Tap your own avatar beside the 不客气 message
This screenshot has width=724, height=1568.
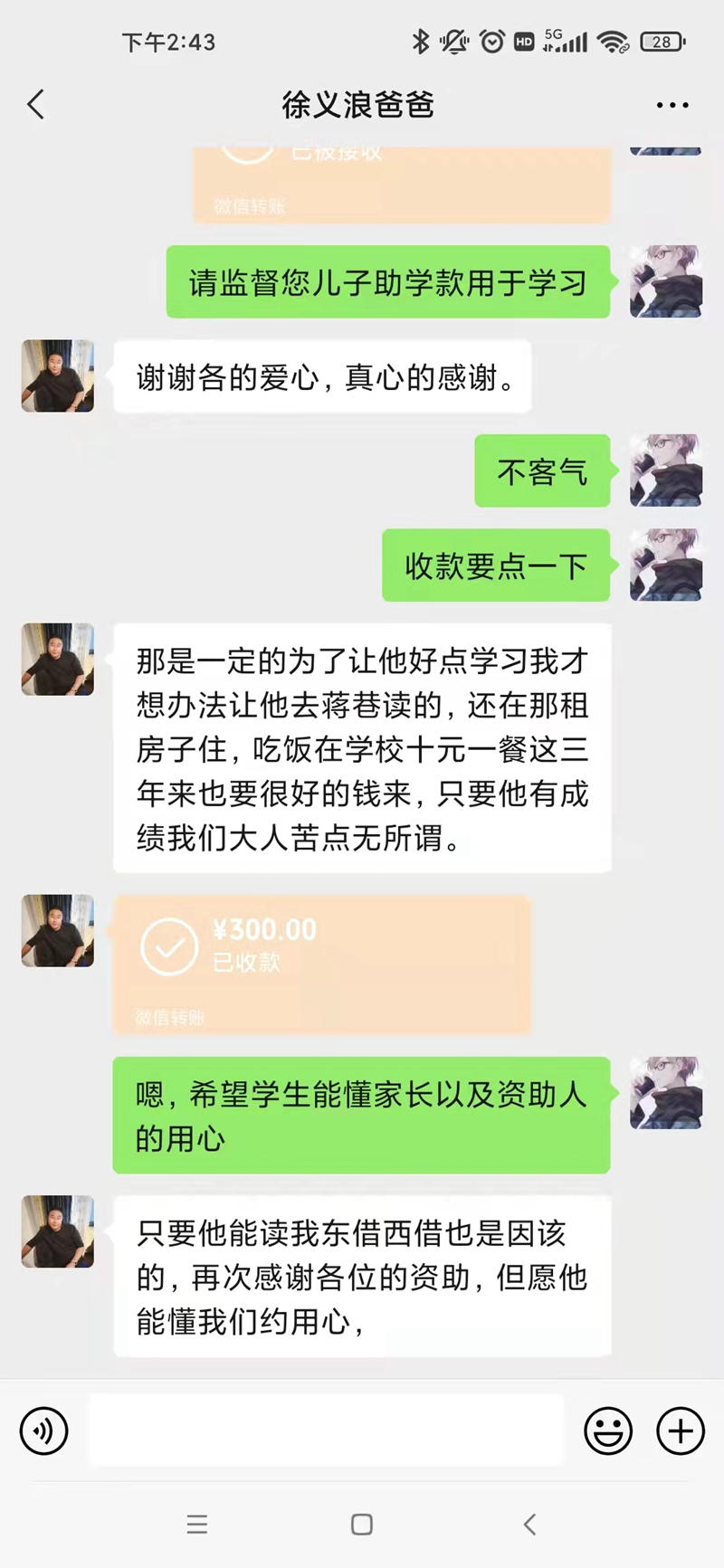665,470
